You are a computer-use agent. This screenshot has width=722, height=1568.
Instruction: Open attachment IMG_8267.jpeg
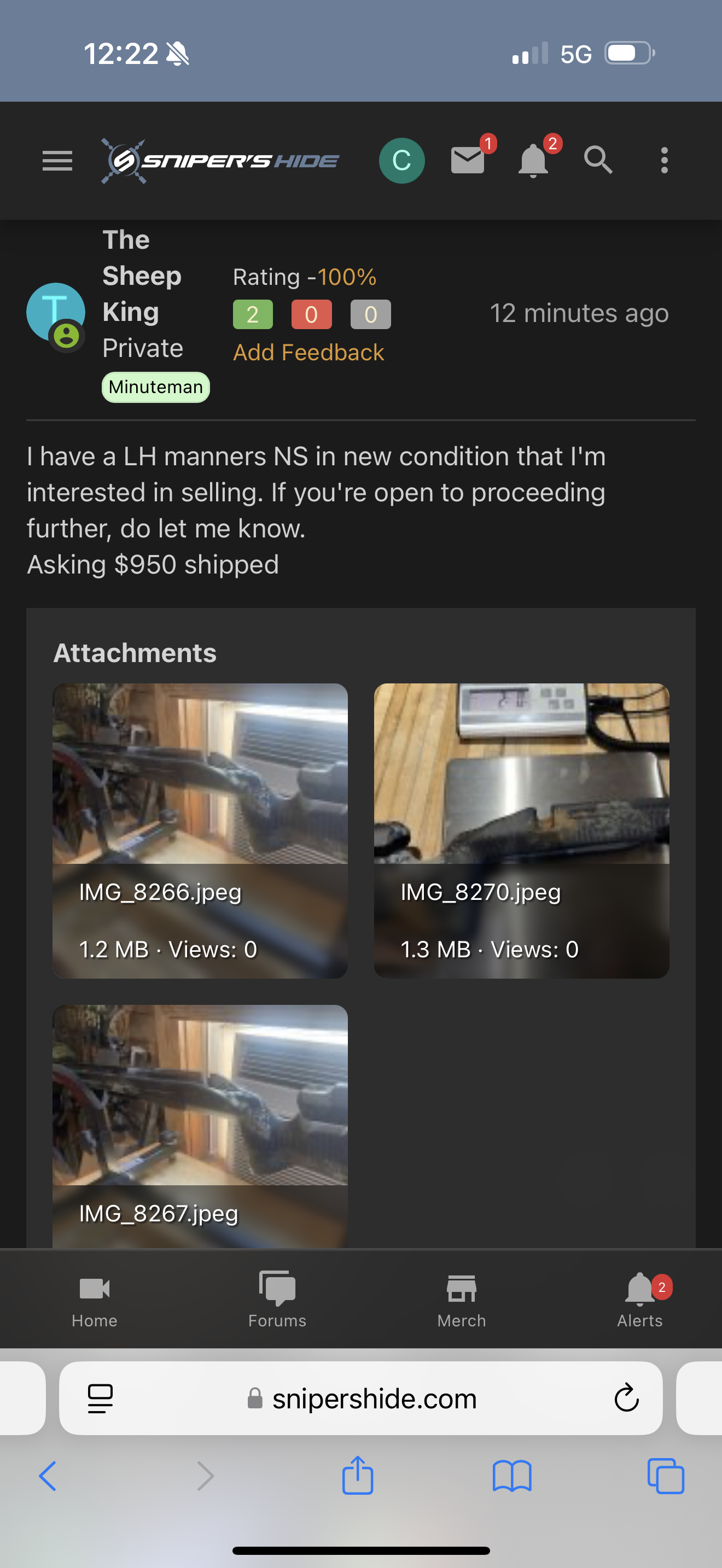[x=200, y=1126]
